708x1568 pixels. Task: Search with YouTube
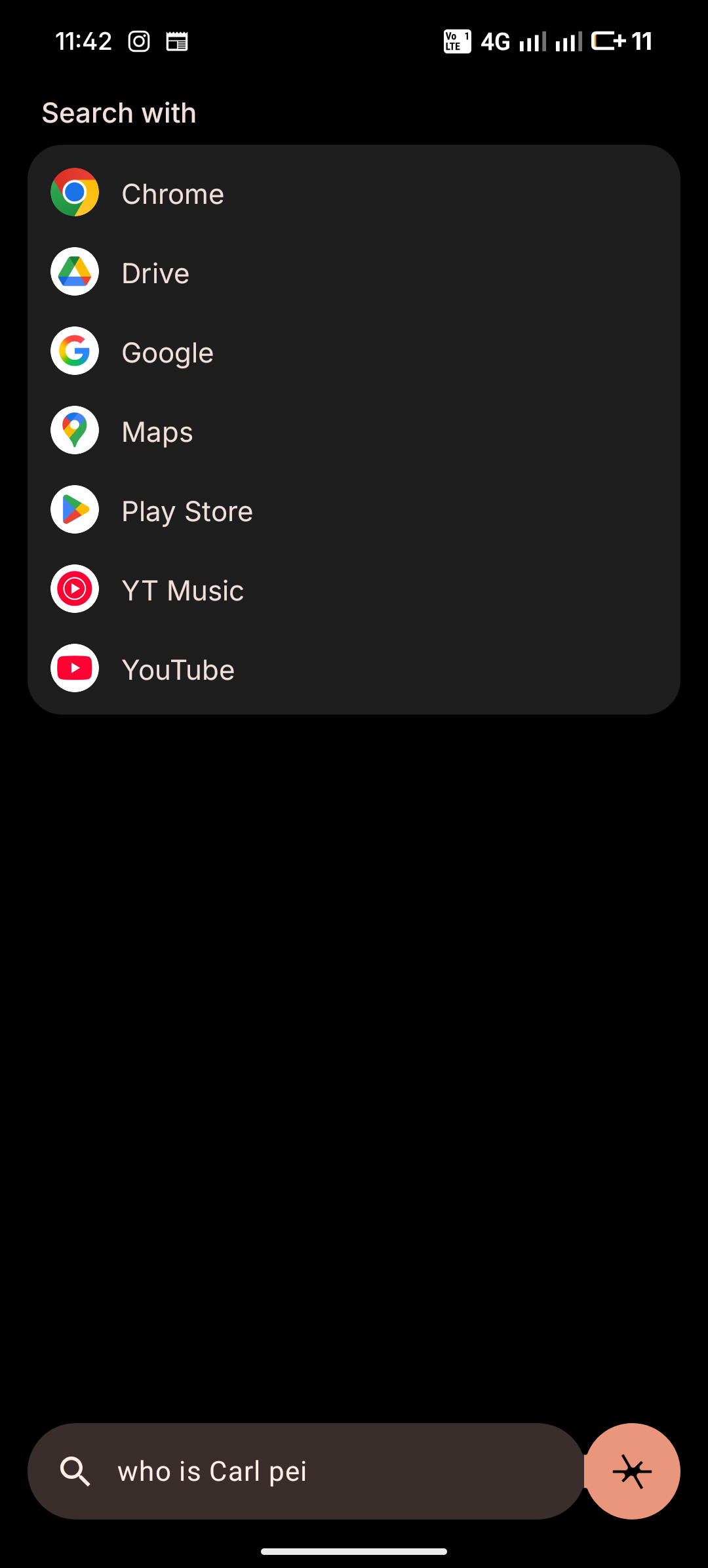(x=178, y=669)
